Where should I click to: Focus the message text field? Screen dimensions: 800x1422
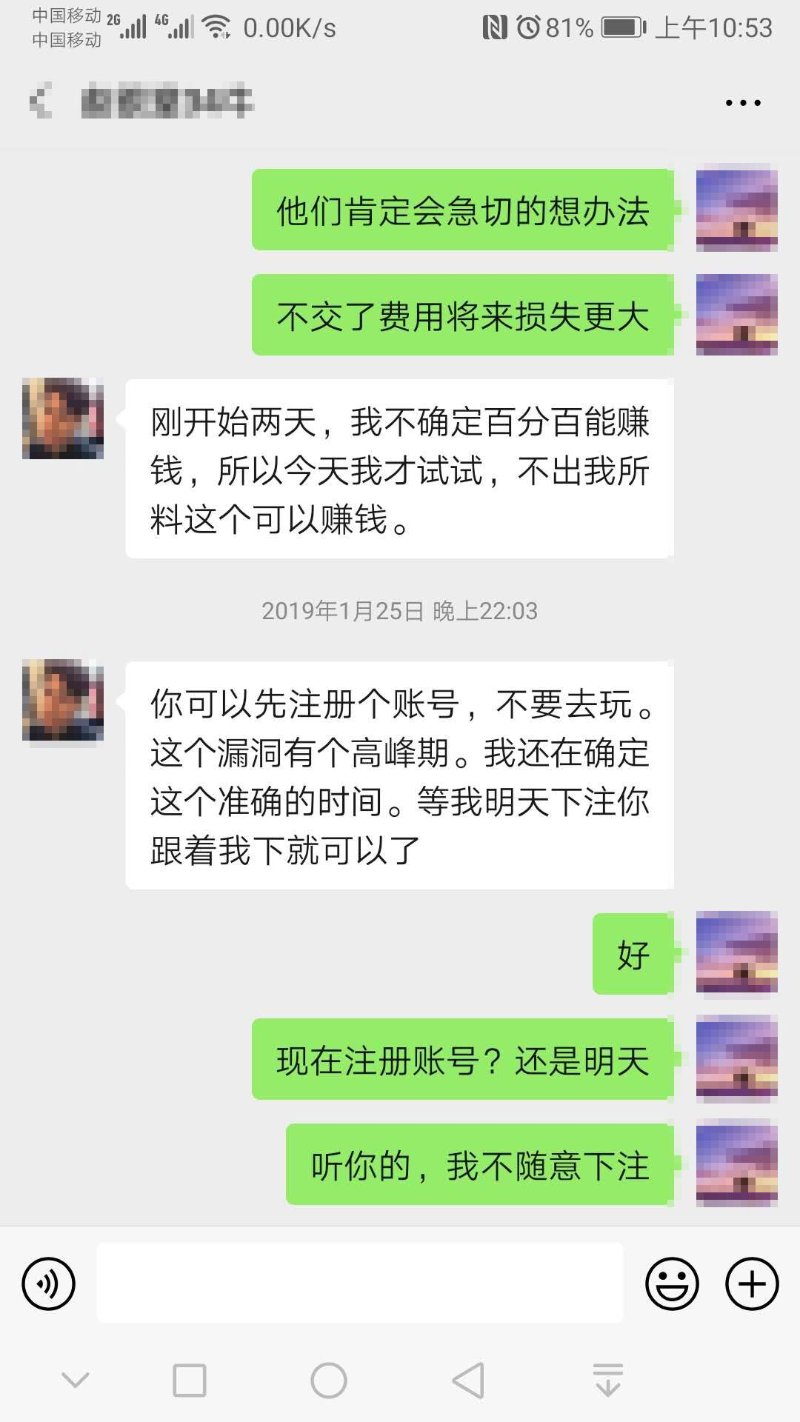[360, 1283]
